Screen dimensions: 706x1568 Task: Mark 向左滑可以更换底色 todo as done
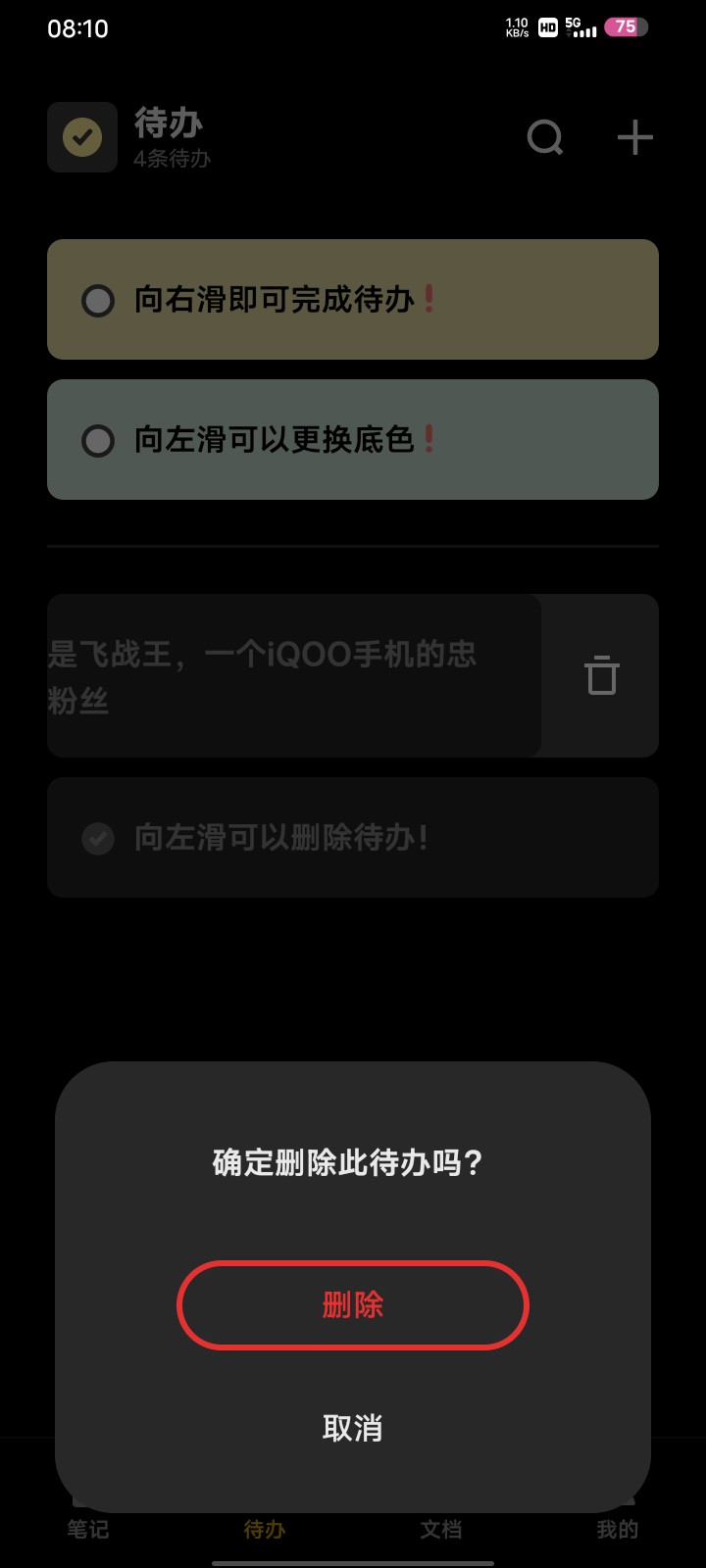pyautogui.click(x=97, y=440)
